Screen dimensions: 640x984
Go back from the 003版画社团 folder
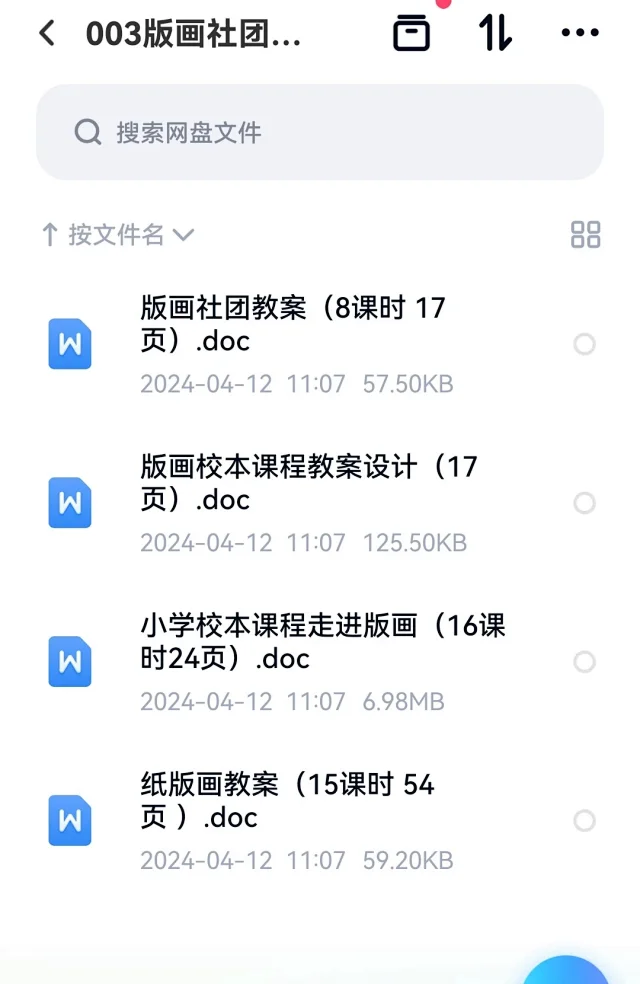coord(47,34)
